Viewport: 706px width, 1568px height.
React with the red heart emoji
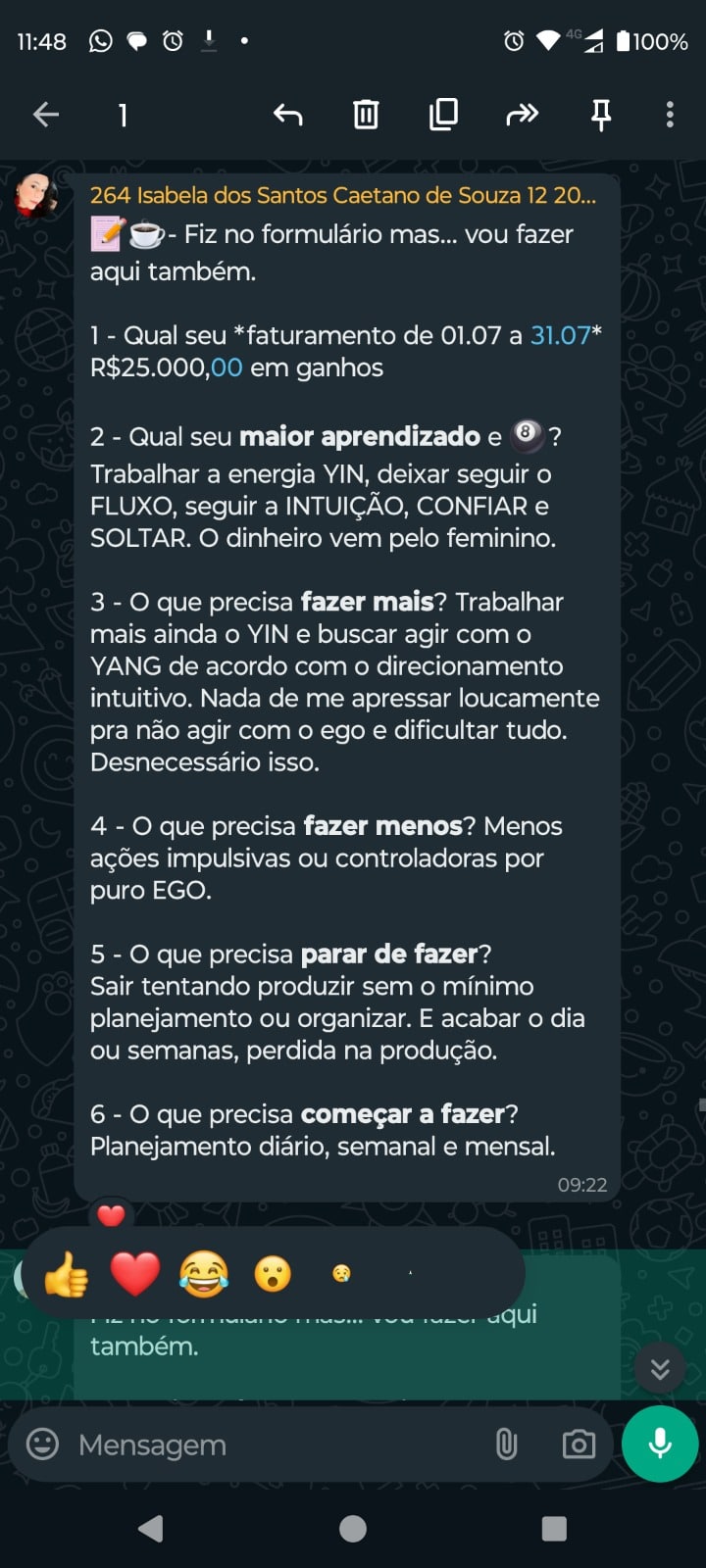tap(135, 1274)
